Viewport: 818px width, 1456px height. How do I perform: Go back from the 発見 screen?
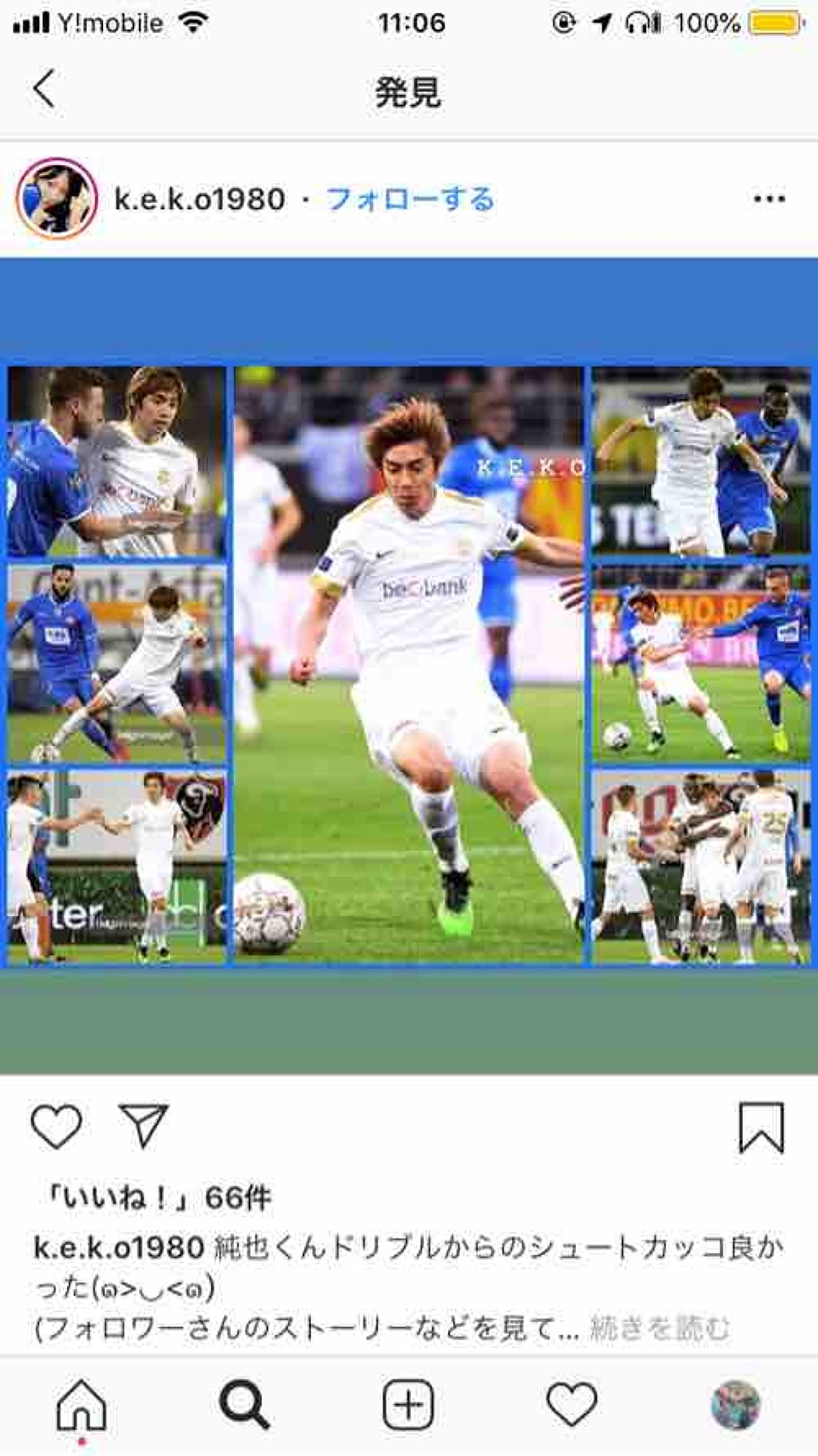click(44, 89)
